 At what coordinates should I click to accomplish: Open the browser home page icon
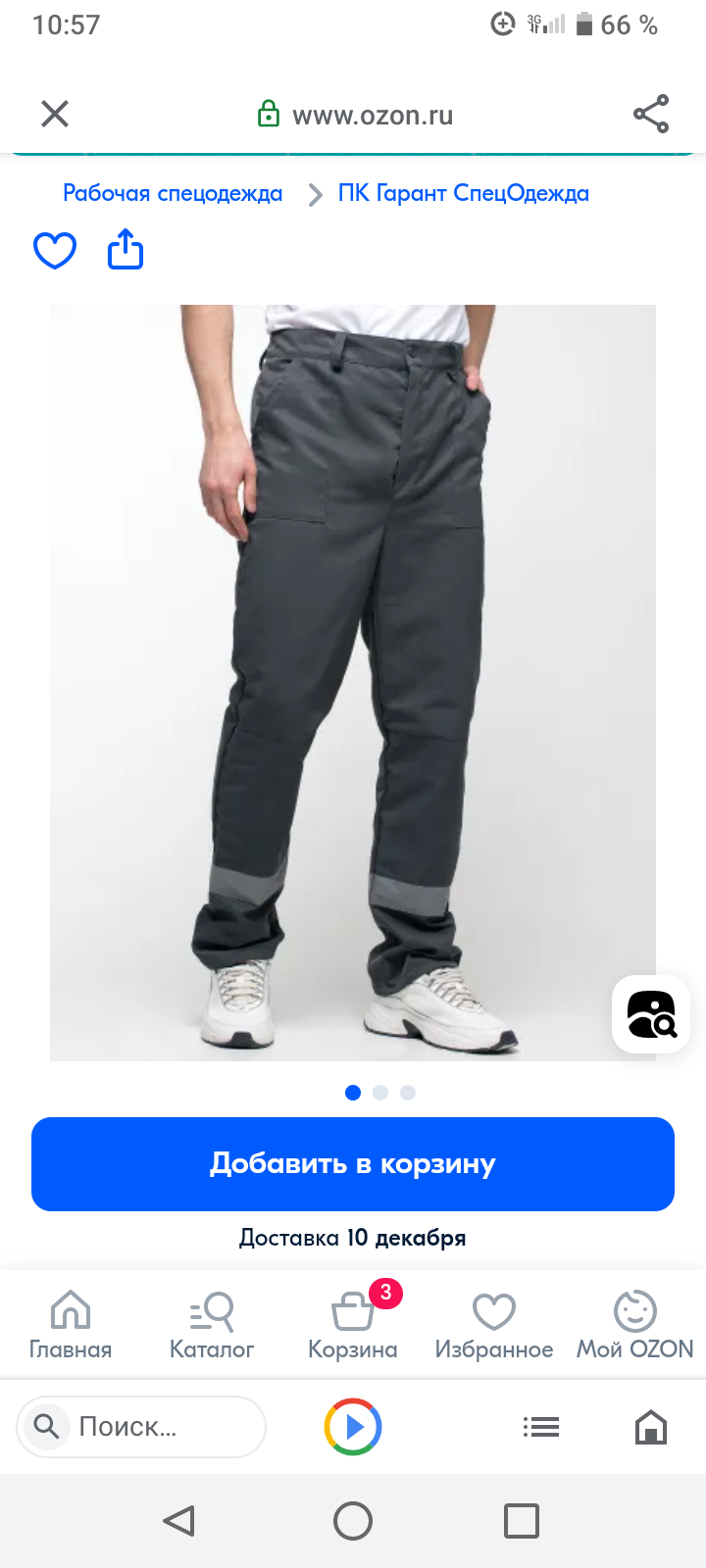tap(651, 1427)
